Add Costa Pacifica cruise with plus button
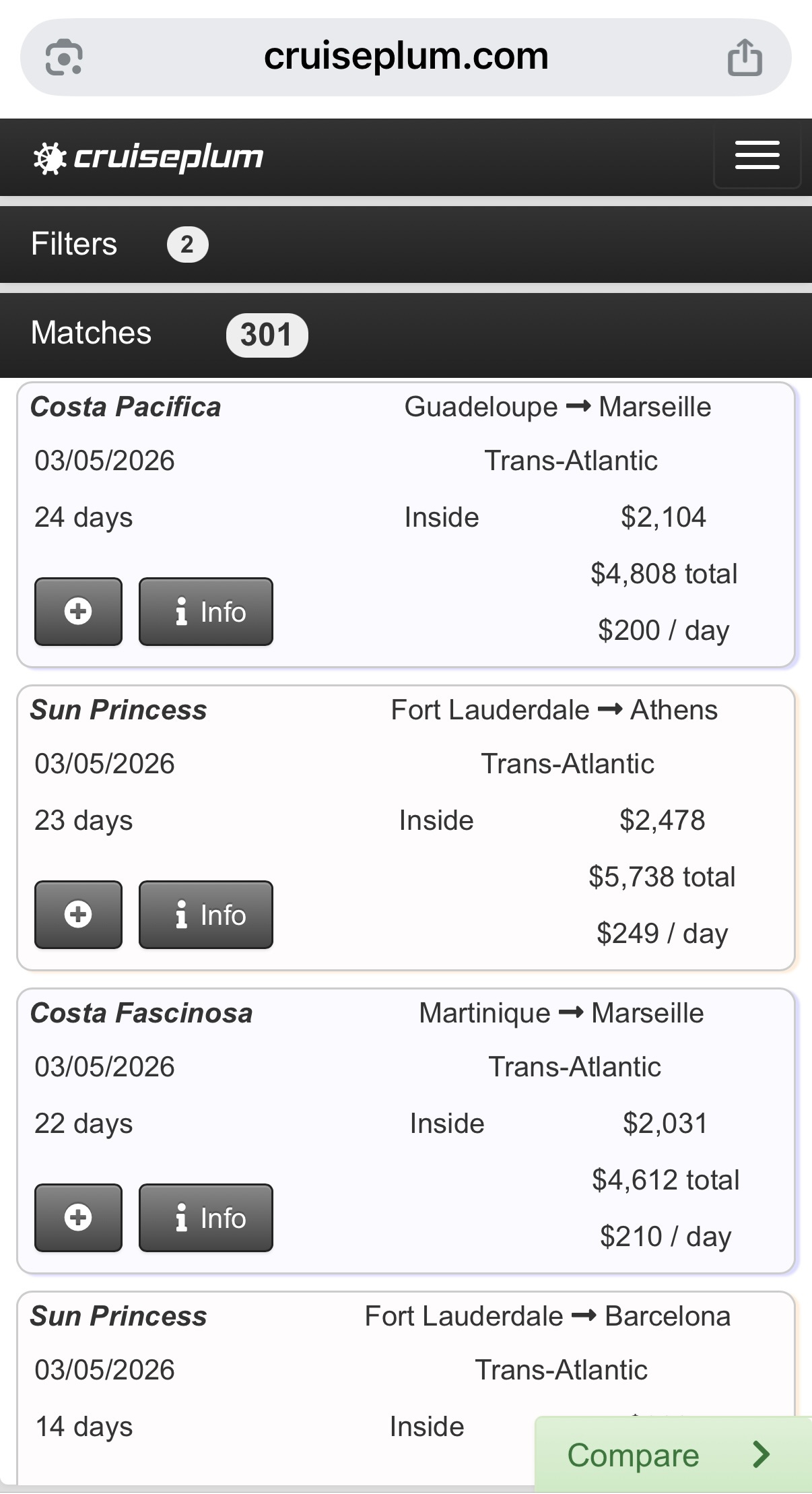Viewport: 812px width, 1494px height. click(x=78, y=612)
